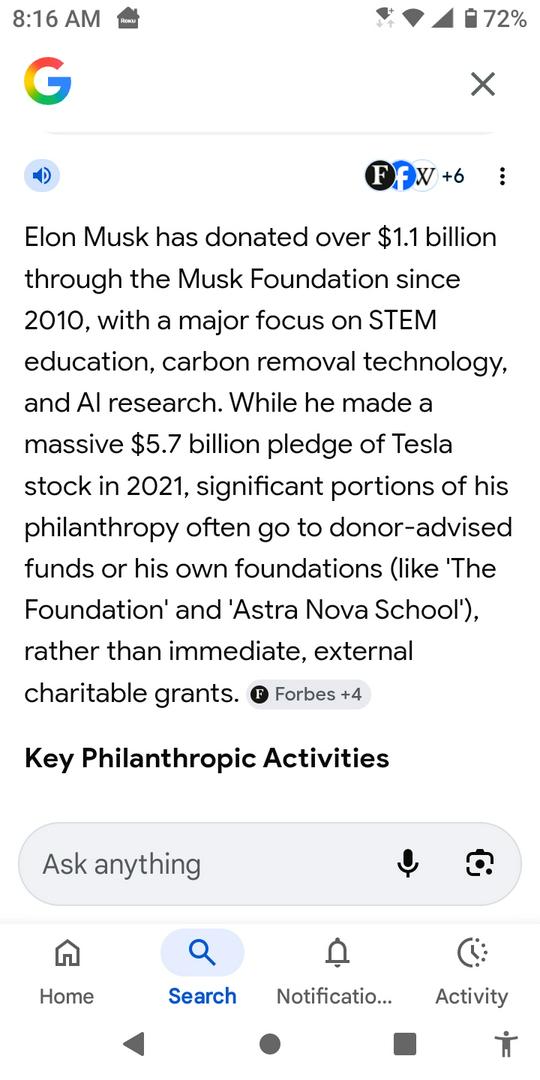The image size is (540, 1080).
Task: Close the AI overview with the X
Action: click(482, 84)
